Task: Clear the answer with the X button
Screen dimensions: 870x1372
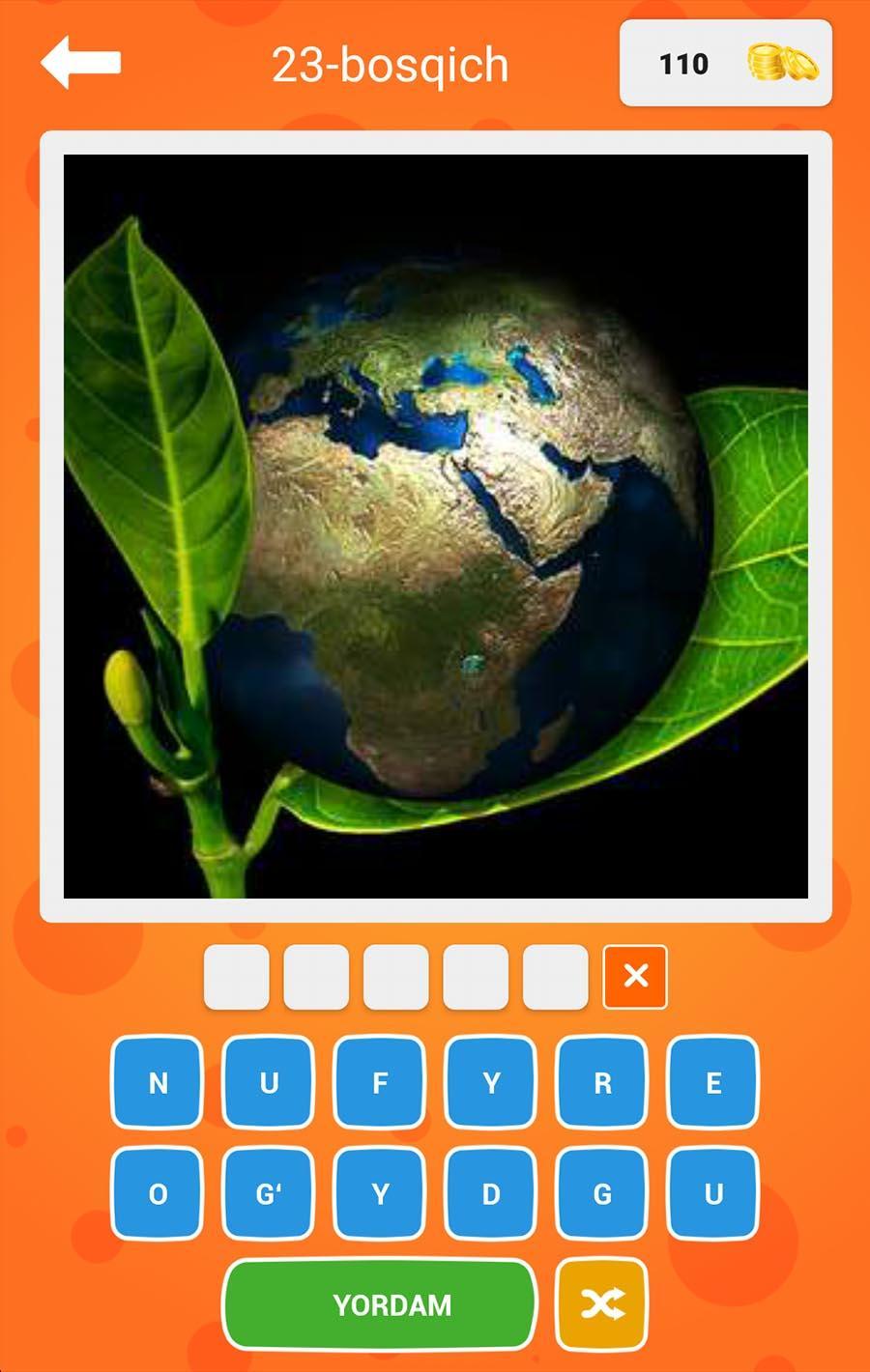Action: pyautogui.click(x=635, y=977)
